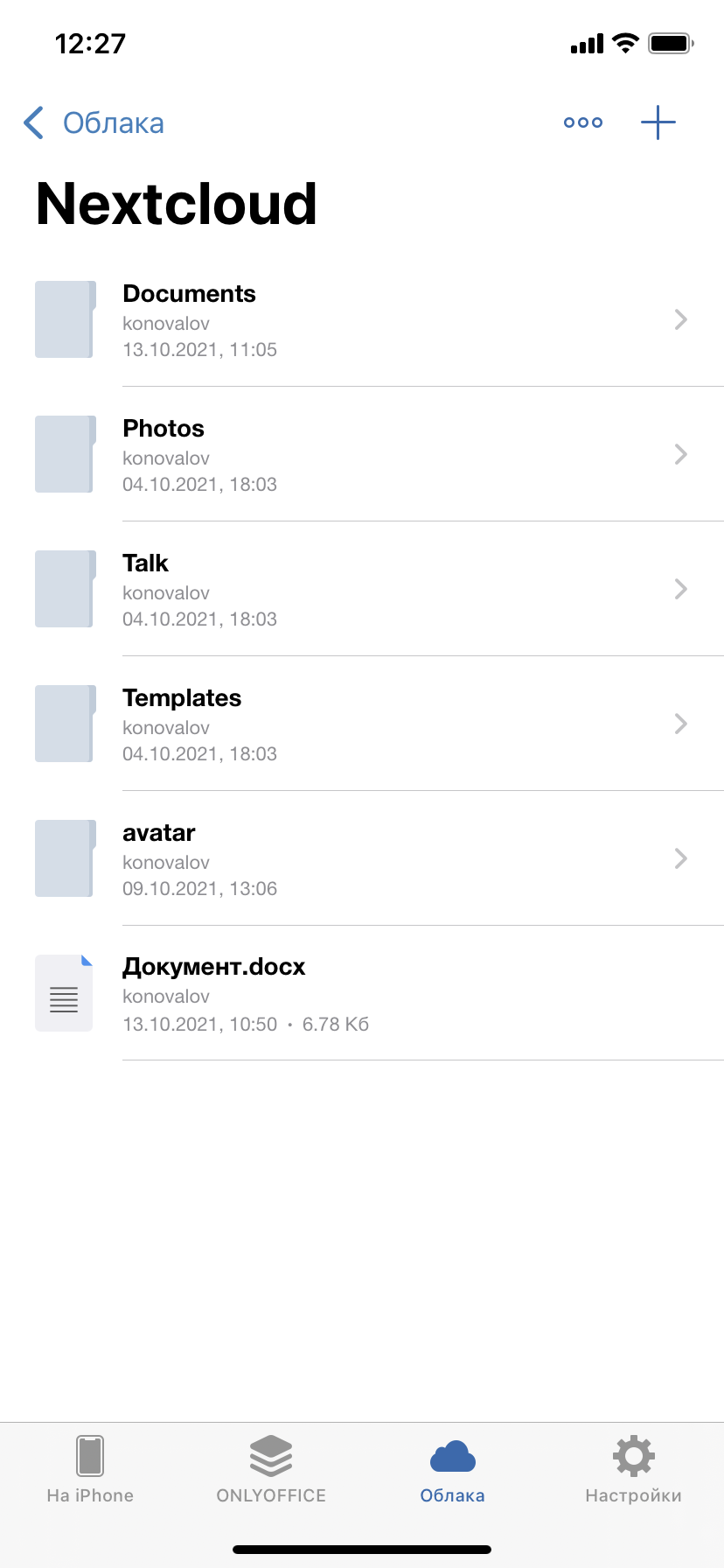Switch to the На iPhone tab
The height and width of the screenshot is (1568, 724).
90,1469
